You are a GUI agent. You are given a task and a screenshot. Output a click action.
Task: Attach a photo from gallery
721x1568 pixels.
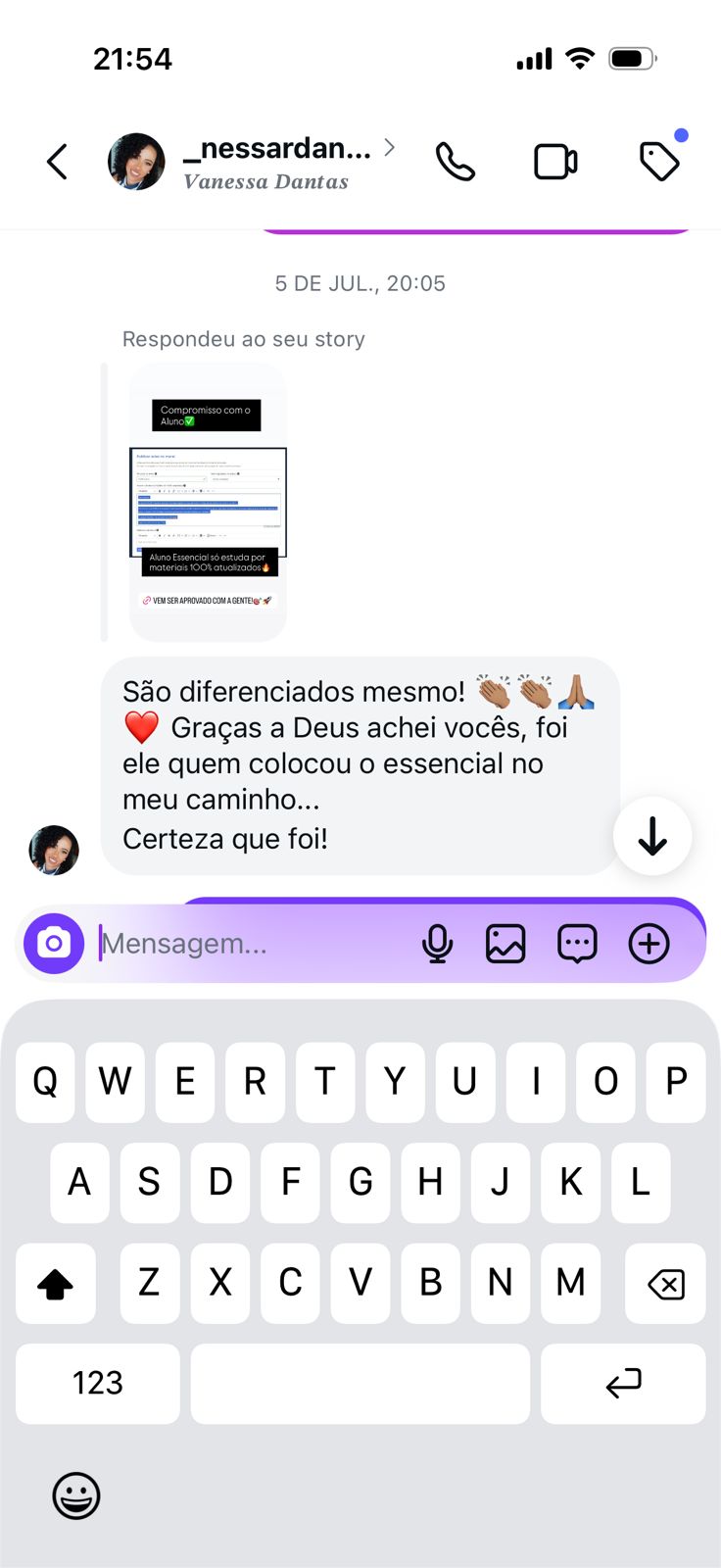(x=505, y=944)
